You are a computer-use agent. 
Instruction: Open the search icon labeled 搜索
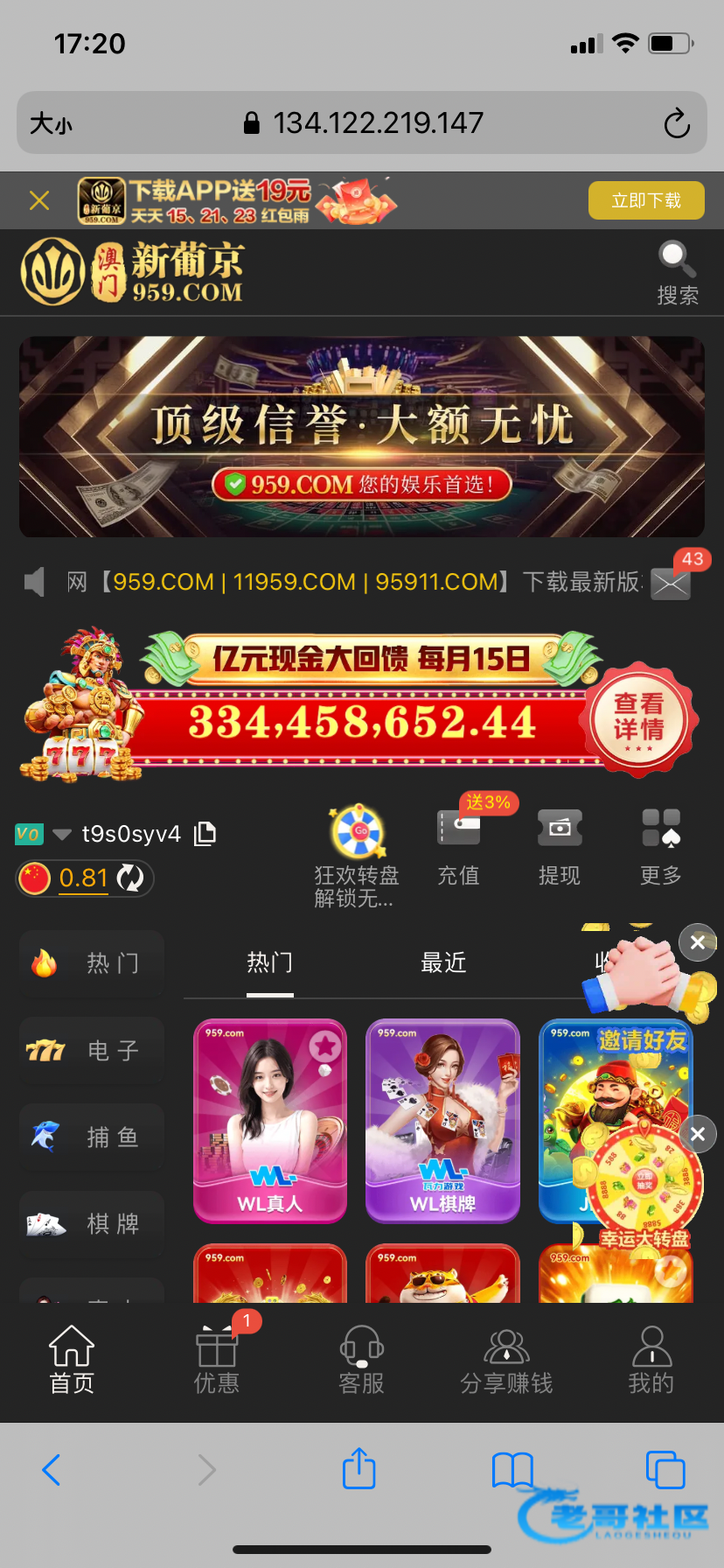click(677, 272)
